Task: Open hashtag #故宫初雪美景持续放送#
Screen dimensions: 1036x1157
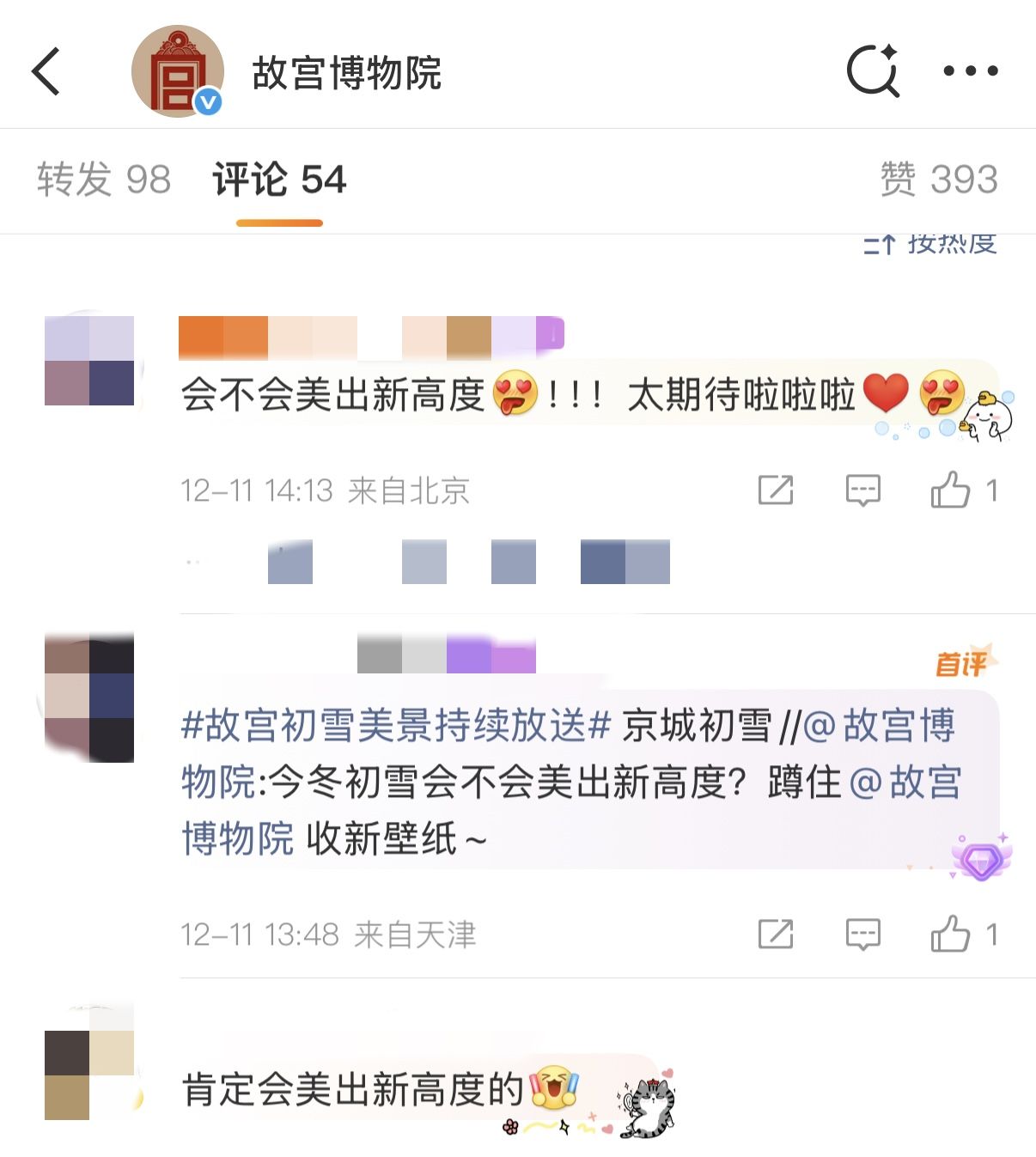Action: (395, 726)
